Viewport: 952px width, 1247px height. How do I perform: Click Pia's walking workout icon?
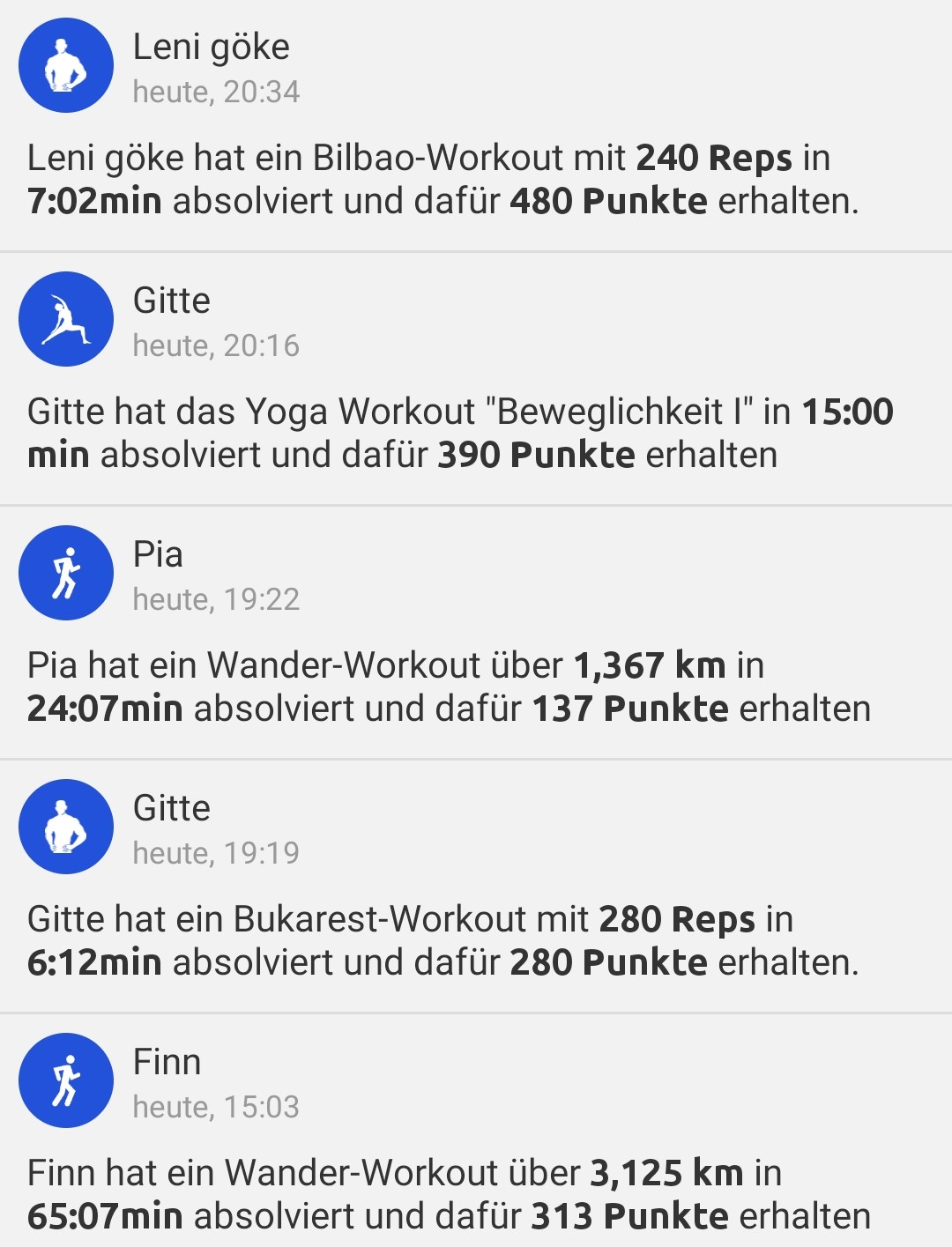pos(65,572)
